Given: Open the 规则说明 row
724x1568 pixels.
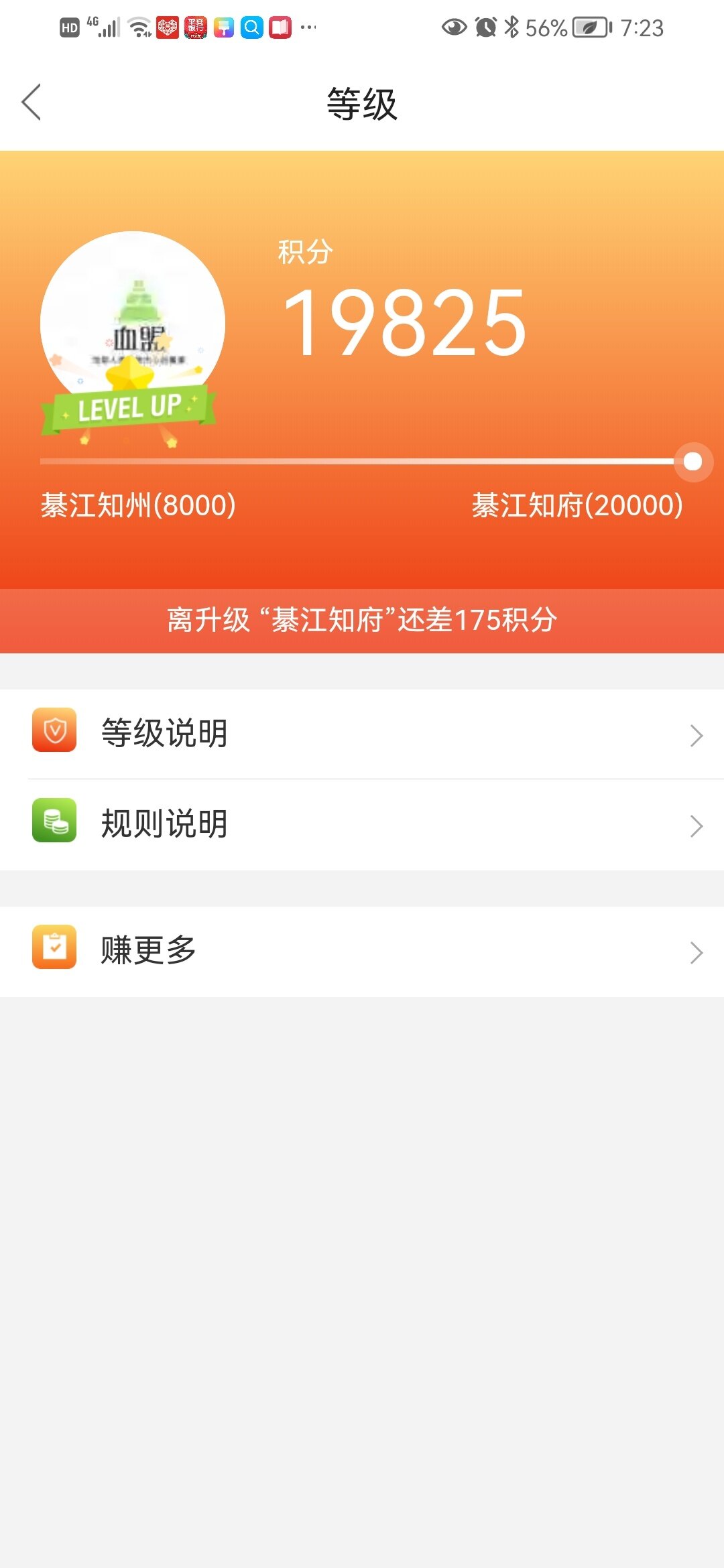Looking at the screenshot, I should [362, 825].
